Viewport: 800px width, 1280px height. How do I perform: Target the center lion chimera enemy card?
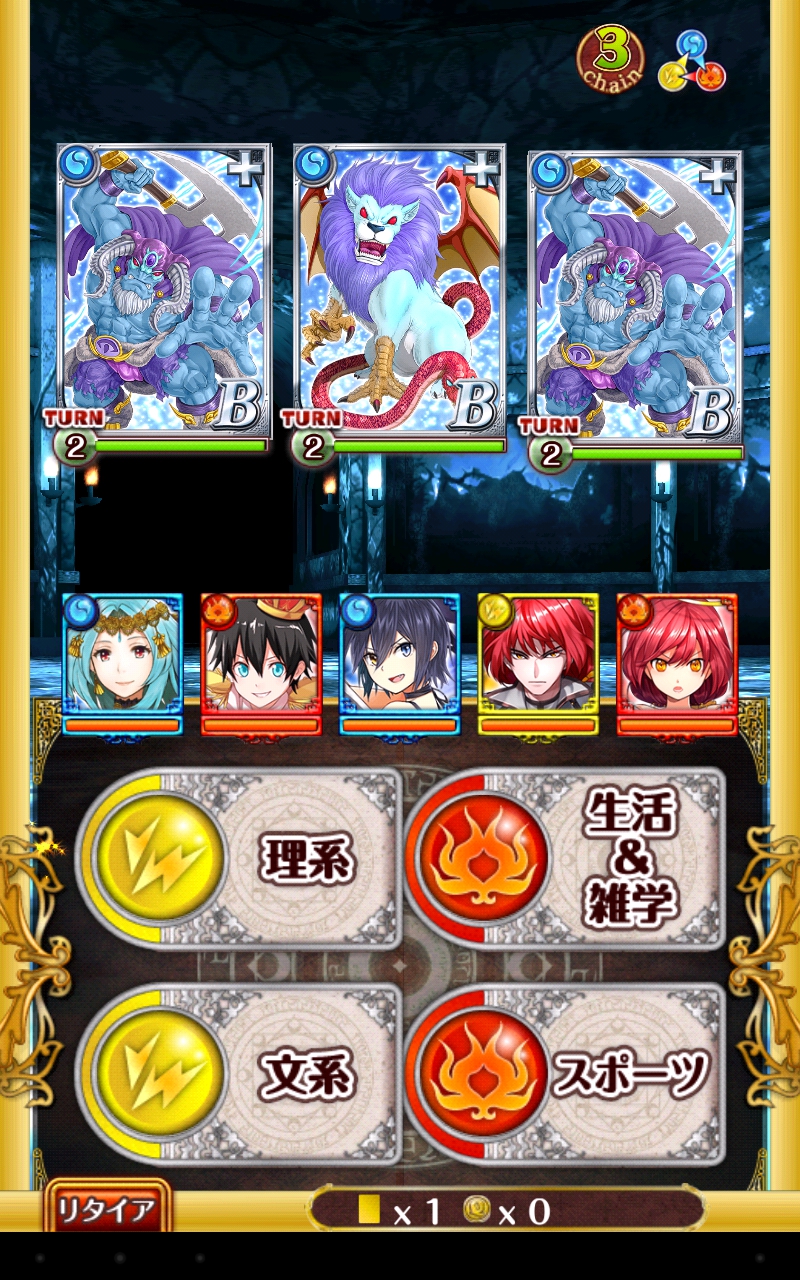400,295
